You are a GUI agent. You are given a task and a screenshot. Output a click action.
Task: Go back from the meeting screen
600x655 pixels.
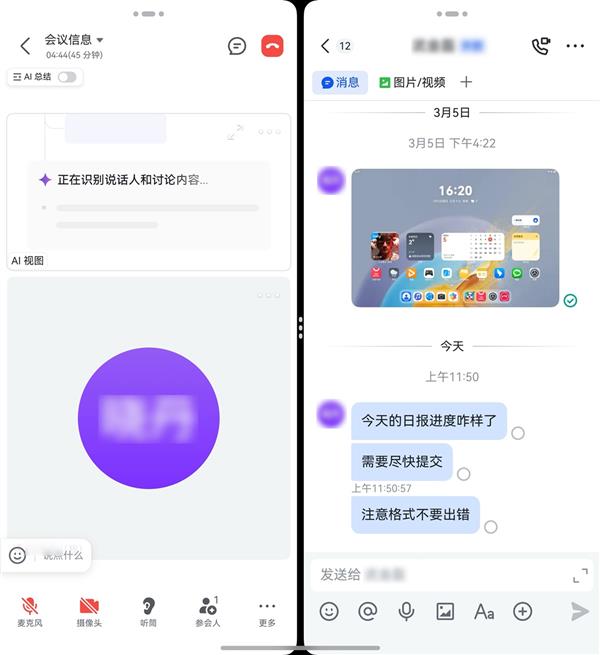(25, 46)
